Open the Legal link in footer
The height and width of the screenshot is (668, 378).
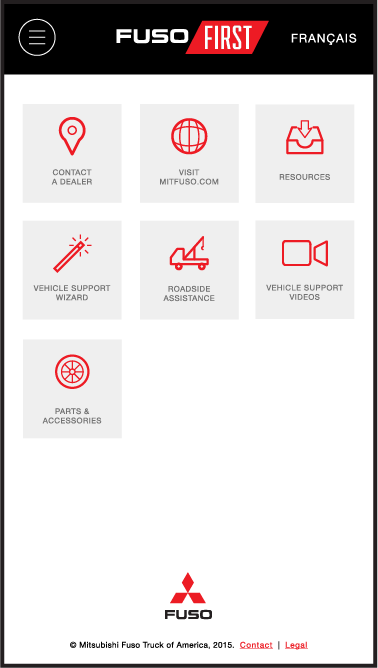pyautogui.click(x=296, y=645)
